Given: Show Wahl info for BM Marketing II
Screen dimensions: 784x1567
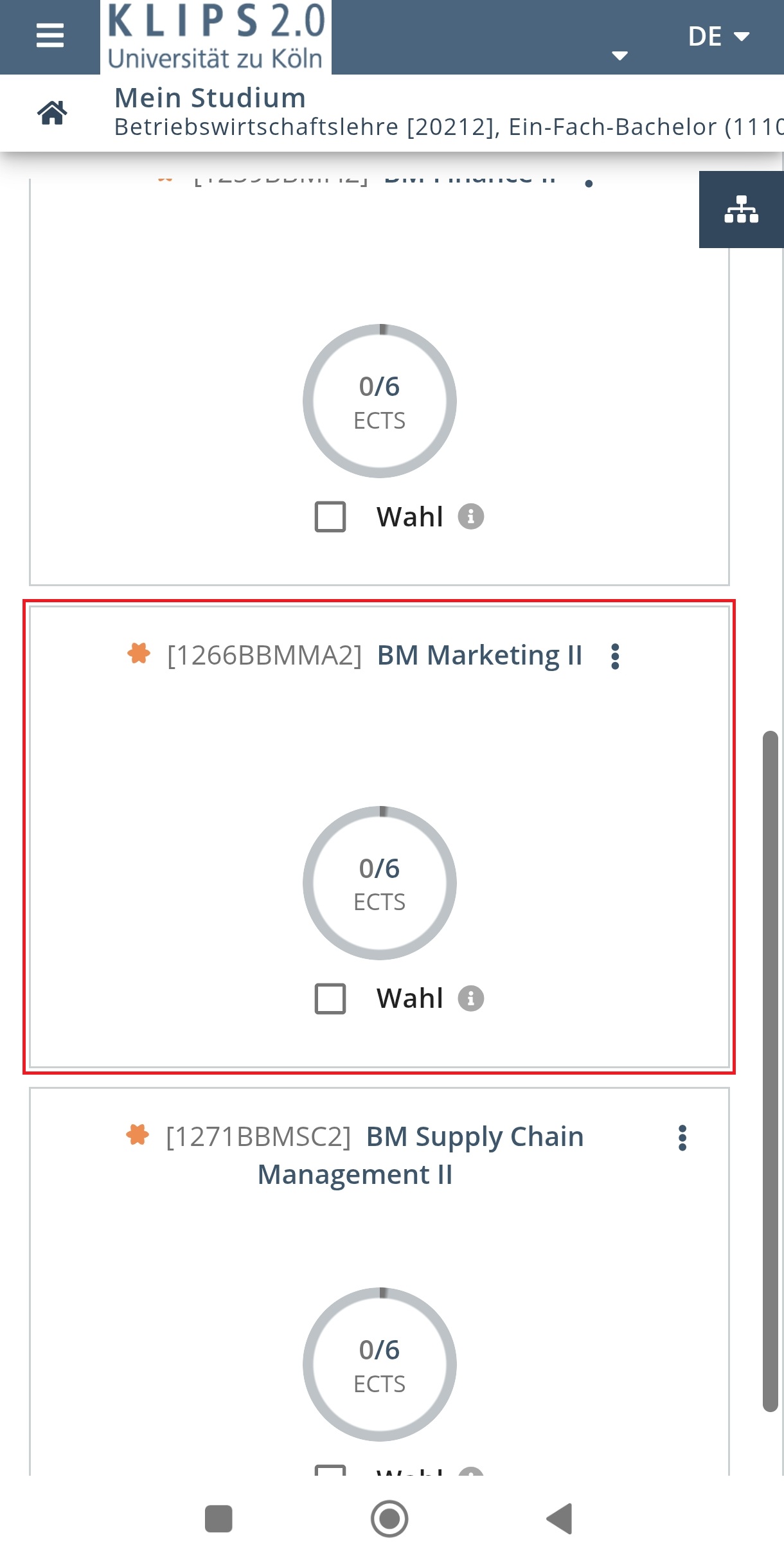Looking at the screenshot, I should 471,998.
